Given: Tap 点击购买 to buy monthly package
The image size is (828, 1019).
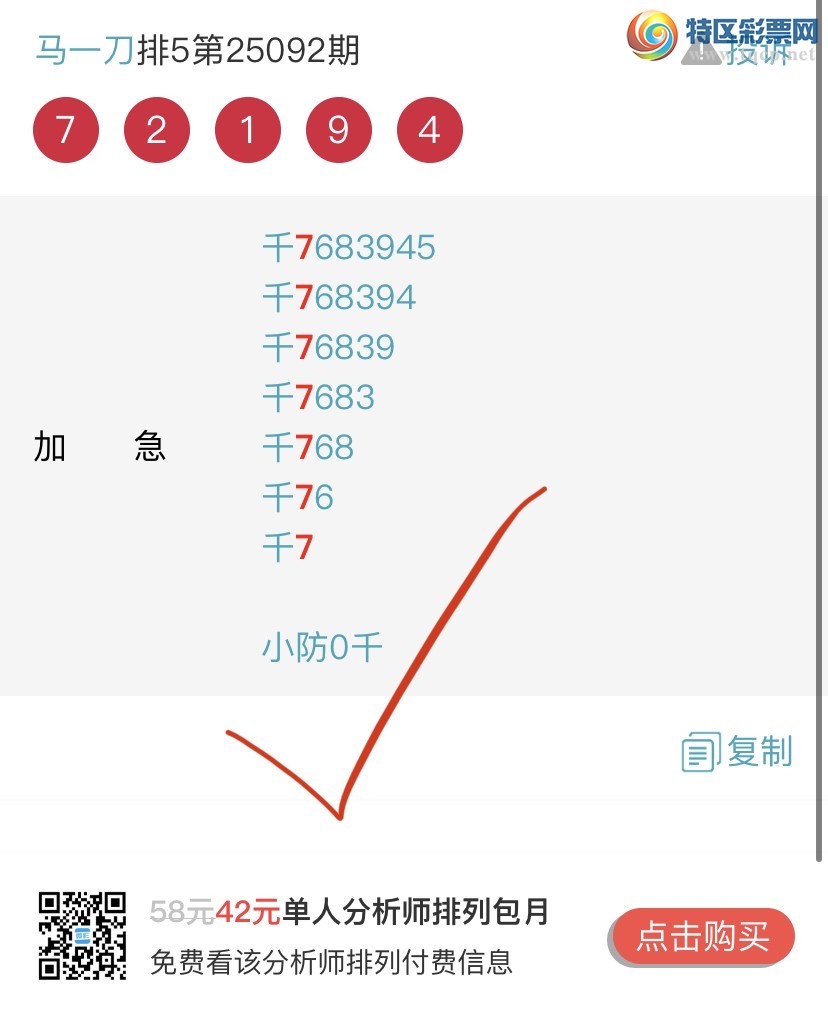Looking at the screenshot, I should tap(702, 937).
